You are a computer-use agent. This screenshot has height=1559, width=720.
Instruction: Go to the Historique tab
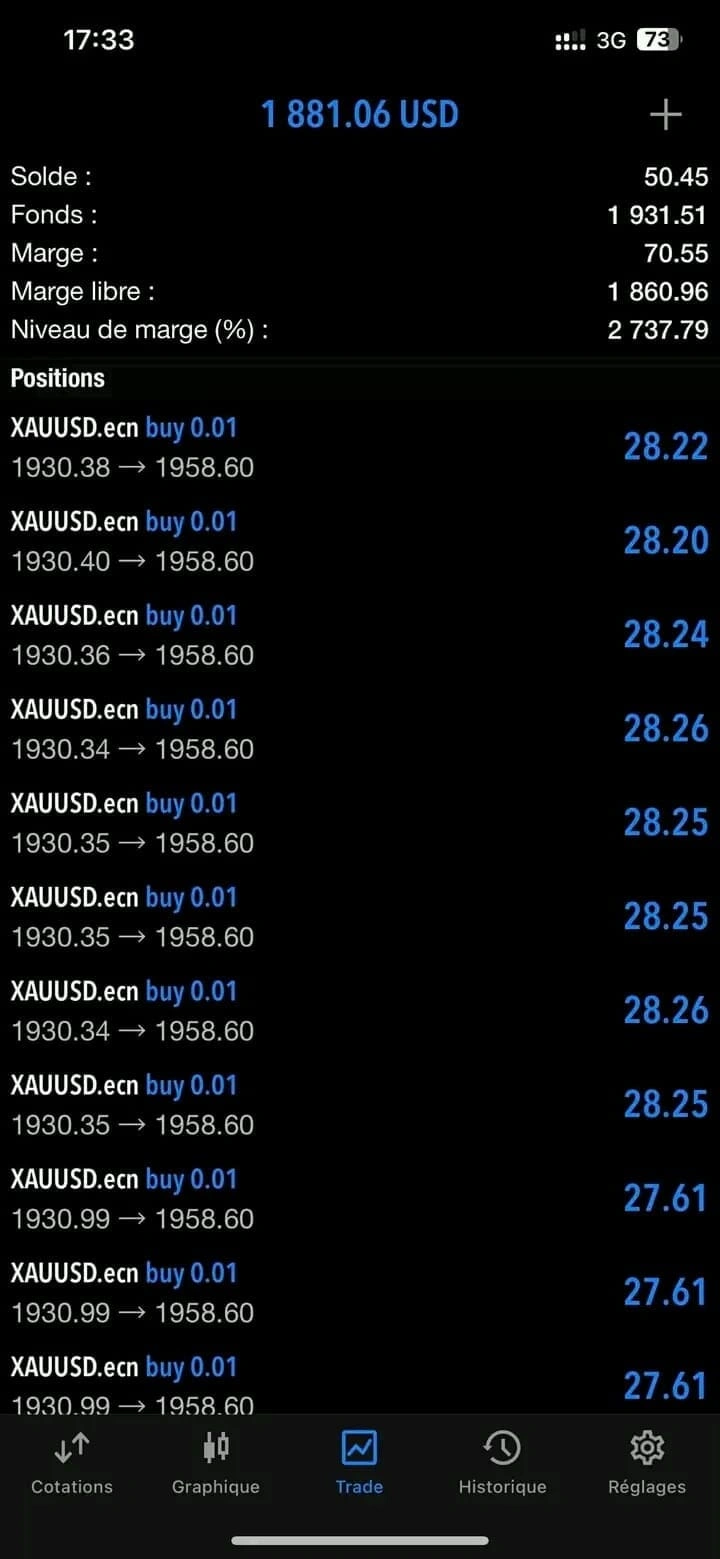coord(502,1464)
